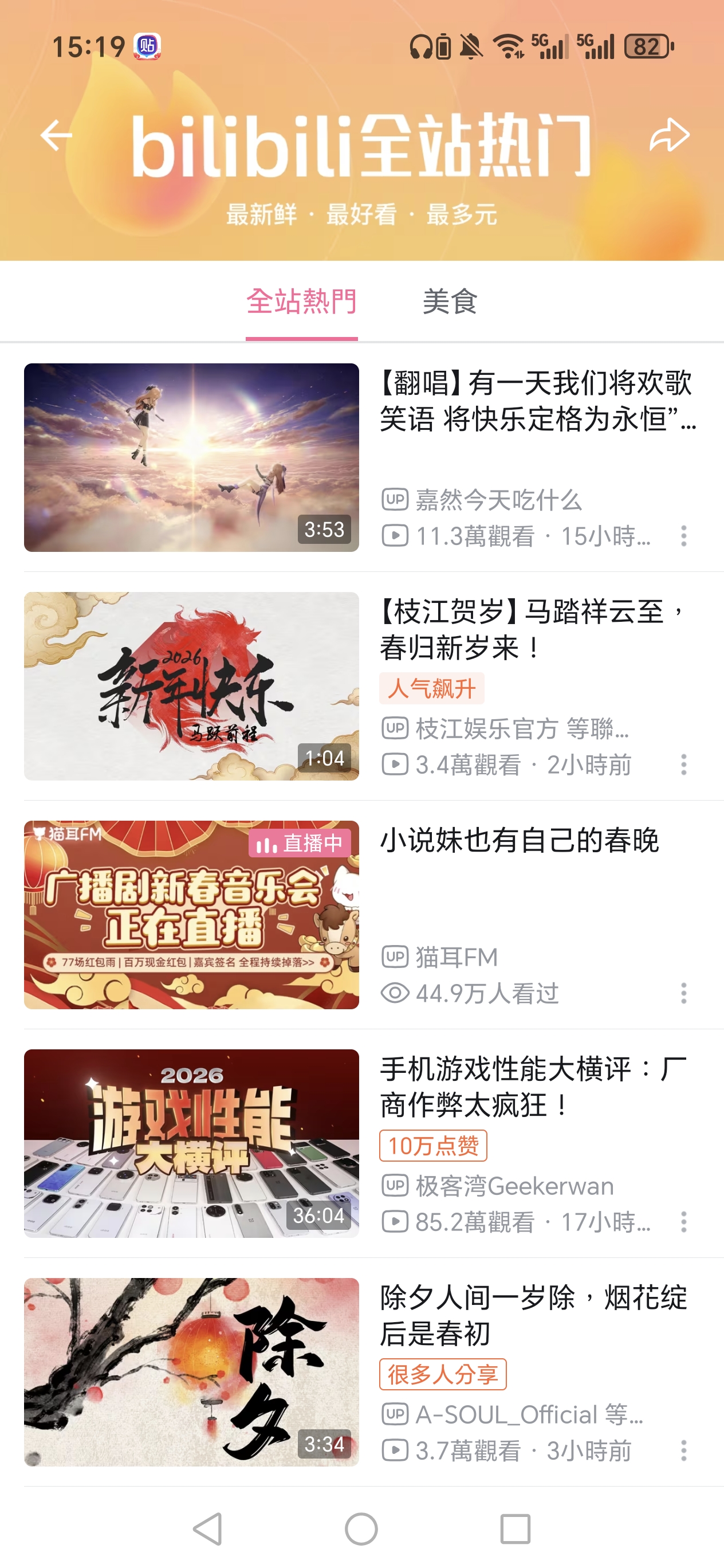The width and height of the screenshot is (724, 1568).
Task: Open more options for 枝江娱乐官方 video
Action: [x=684, y=765]
